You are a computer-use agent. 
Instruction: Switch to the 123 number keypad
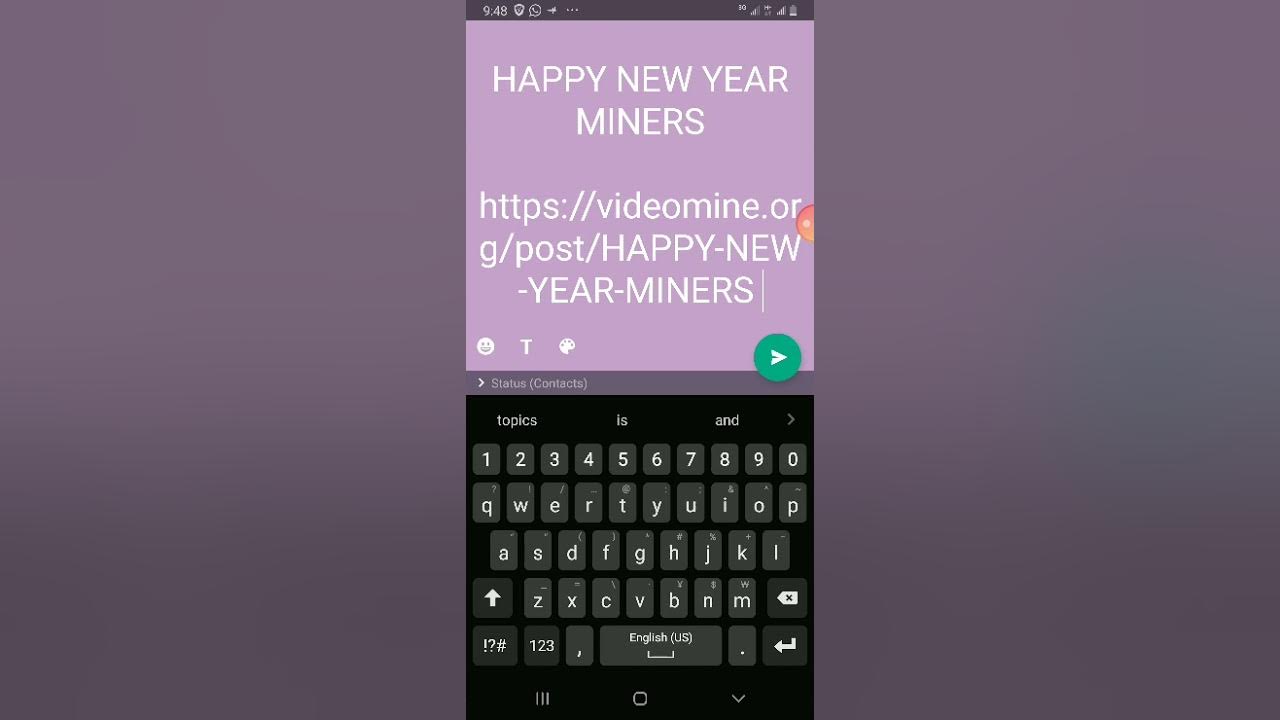(542, 646)
